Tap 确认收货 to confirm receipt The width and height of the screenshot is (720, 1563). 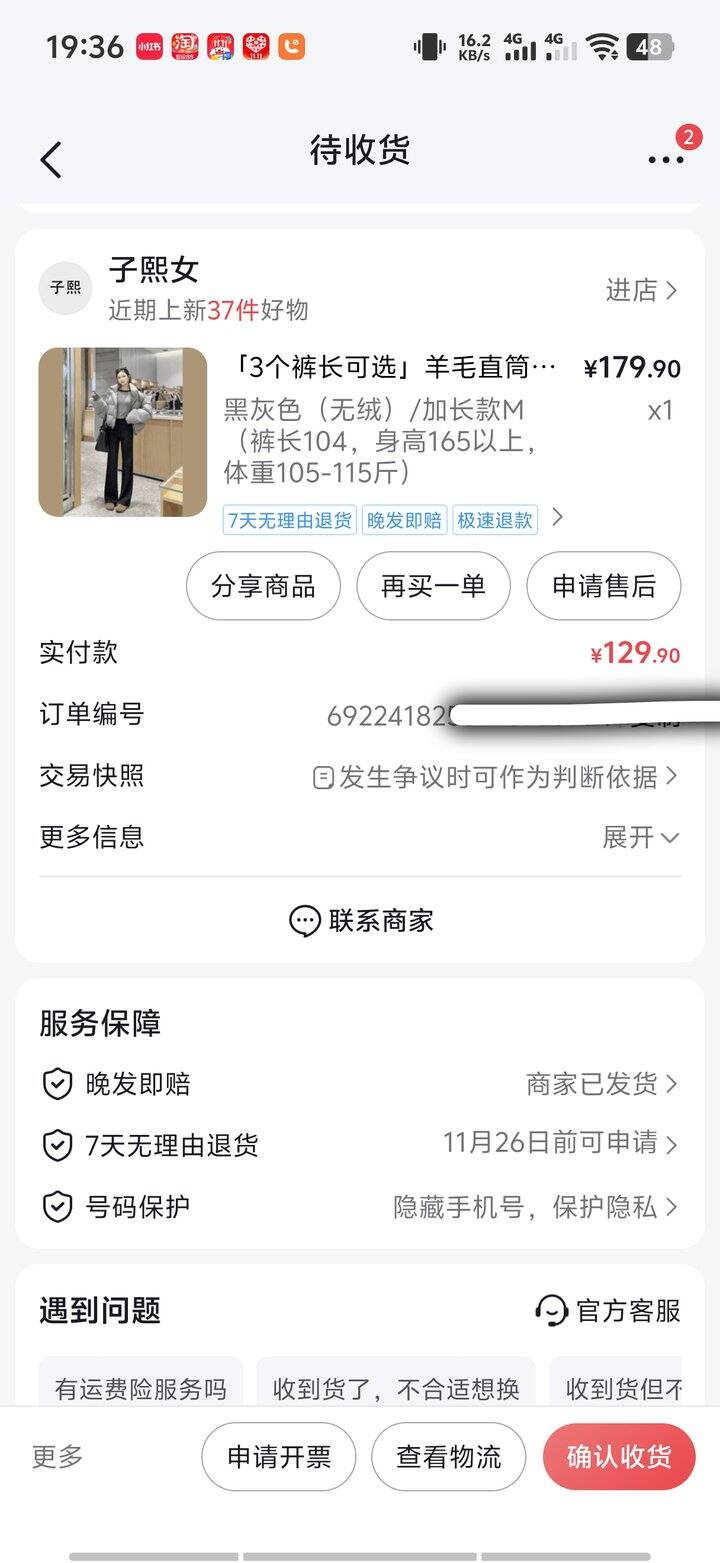pos(618,1457)
